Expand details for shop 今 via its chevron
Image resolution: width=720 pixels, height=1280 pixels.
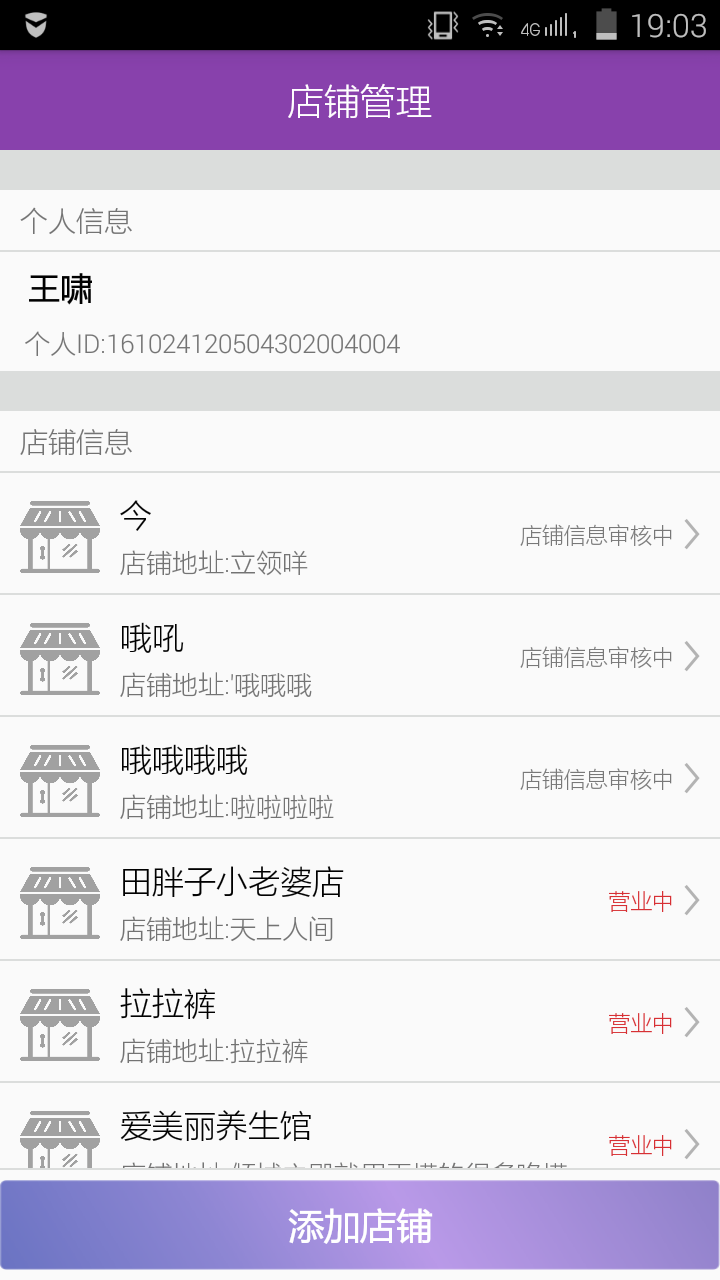coord(692,535)
